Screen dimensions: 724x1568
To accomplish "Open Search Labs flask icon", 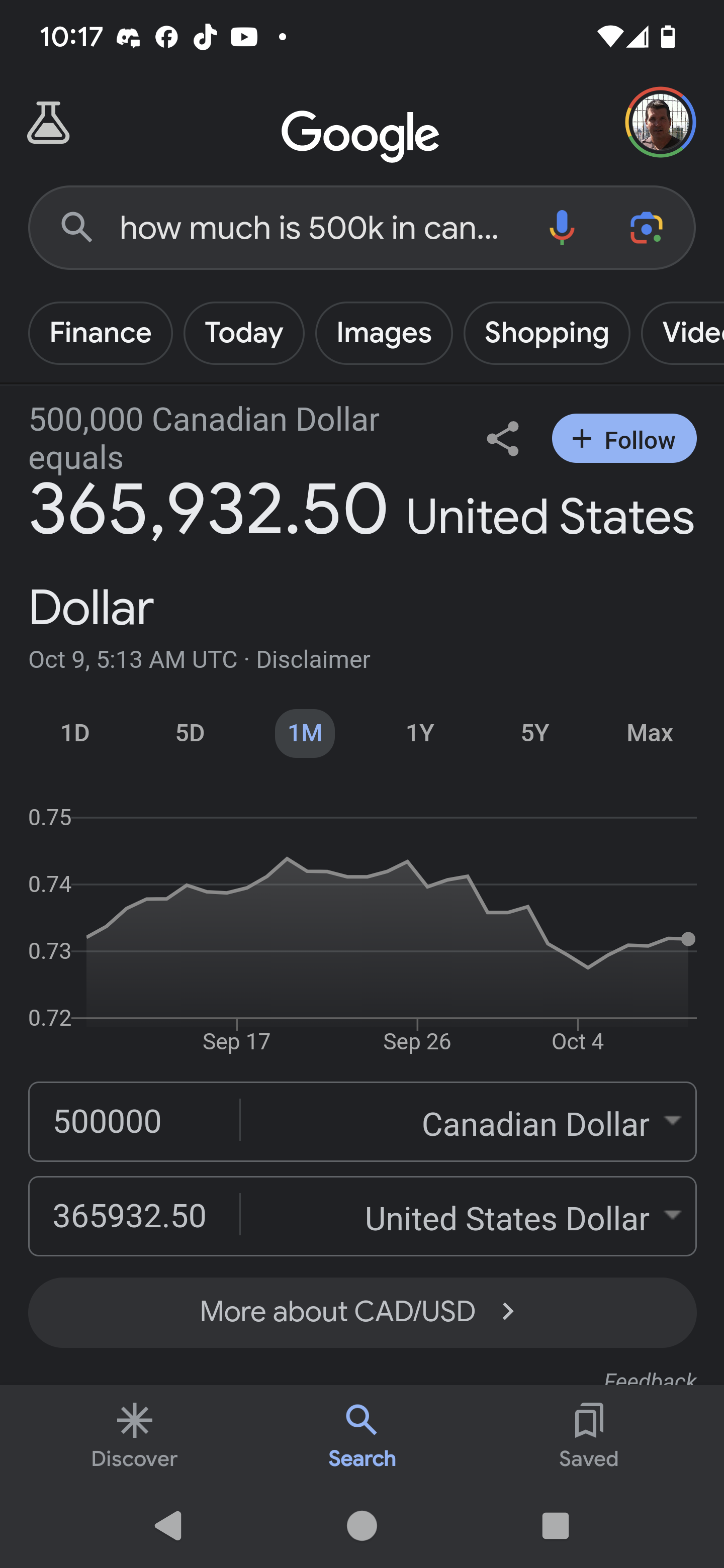I will click(x=48, y=123).
